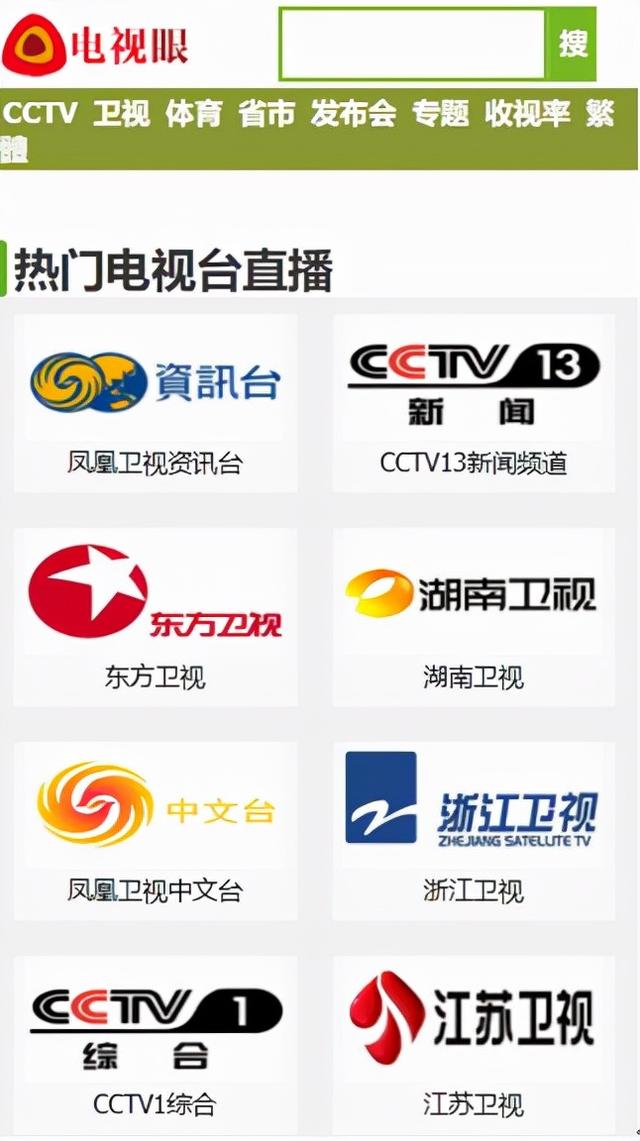Open the 省市 channel list
Image resolution: width=640 pixels, height=1141 pixels.
point(267,113)
